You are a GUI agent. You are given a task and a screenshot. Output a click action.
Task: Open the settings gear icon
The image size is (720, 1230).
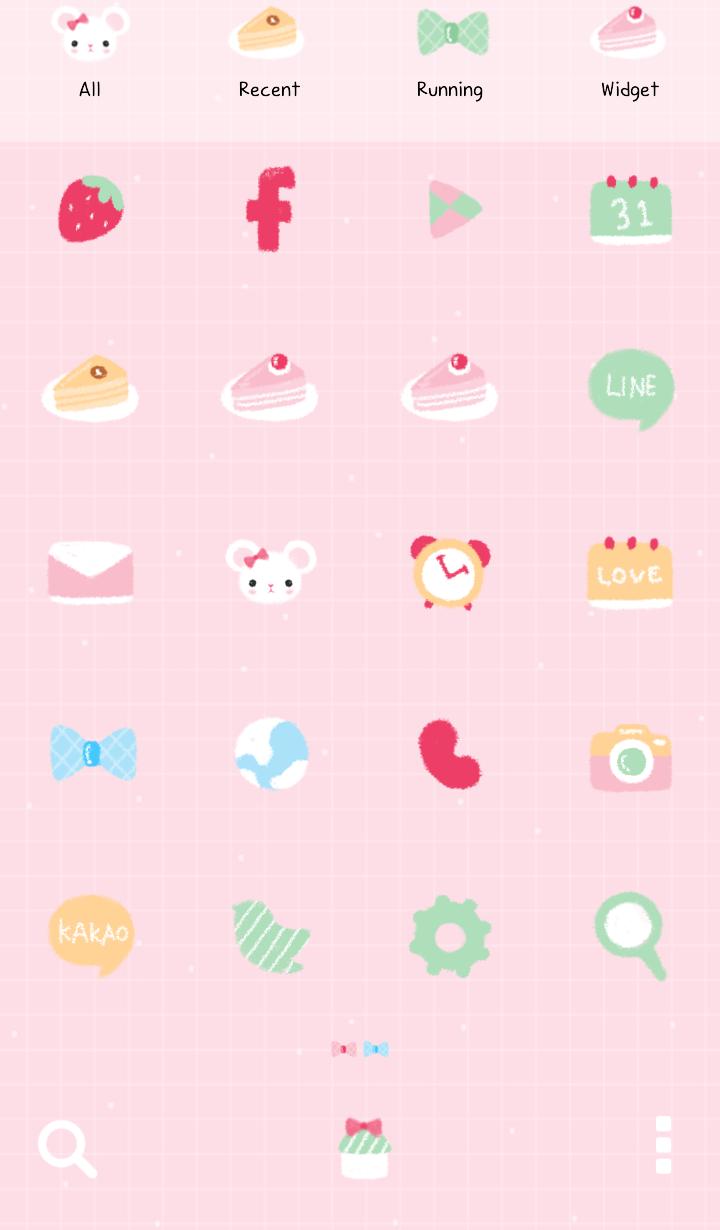coord(450,933)
